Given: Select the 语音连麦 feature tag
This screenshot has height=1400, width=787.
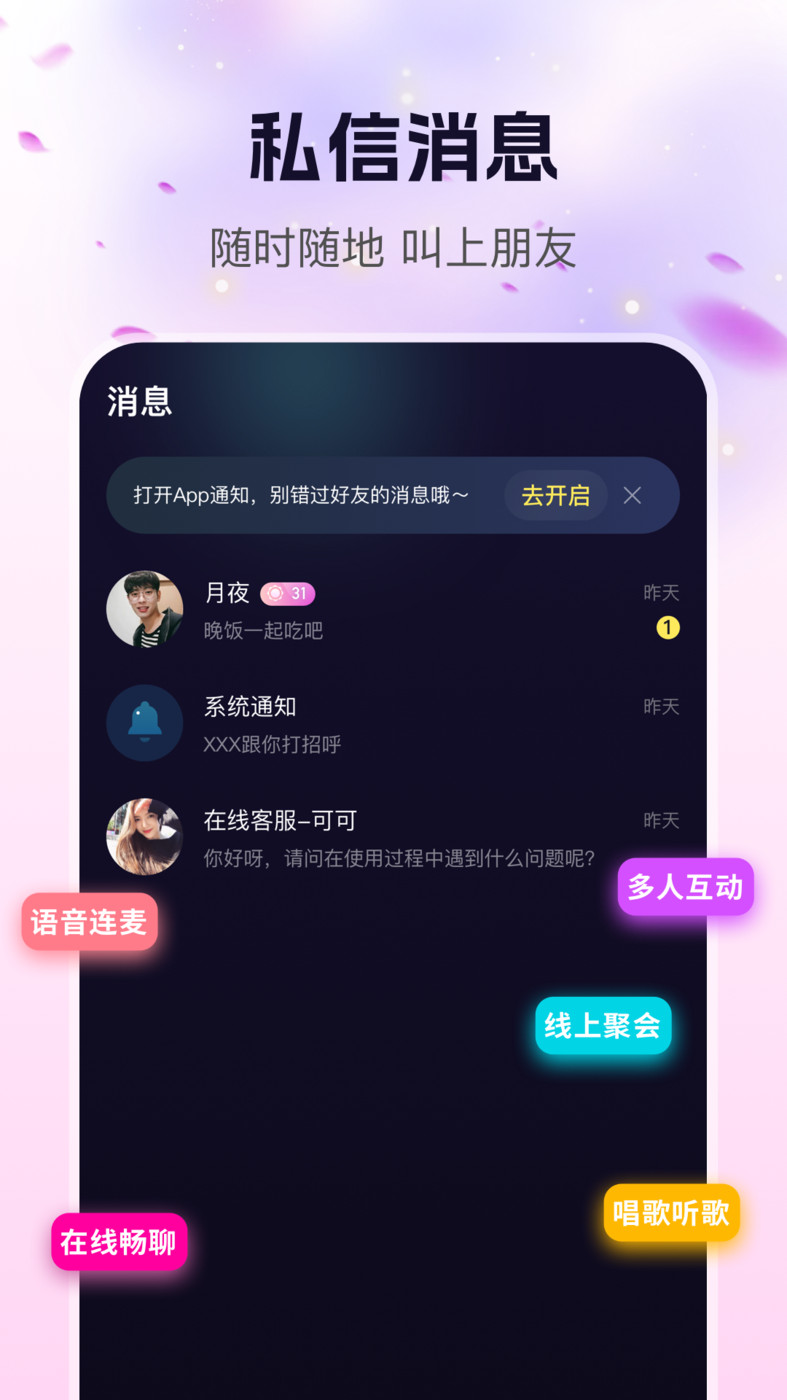Looking at the screenshot, I should tap(89, 922).
